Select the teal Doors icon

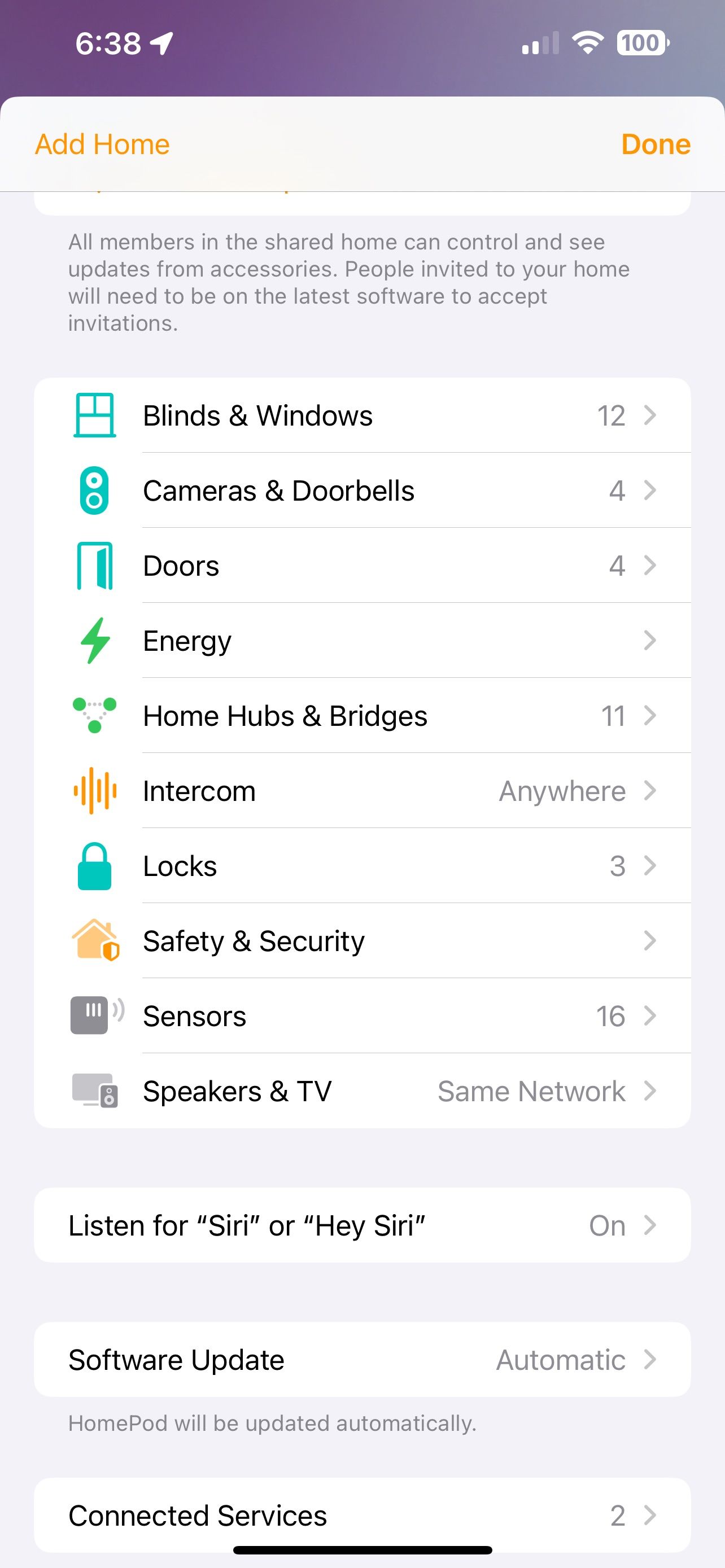click(x=94, y=565)
